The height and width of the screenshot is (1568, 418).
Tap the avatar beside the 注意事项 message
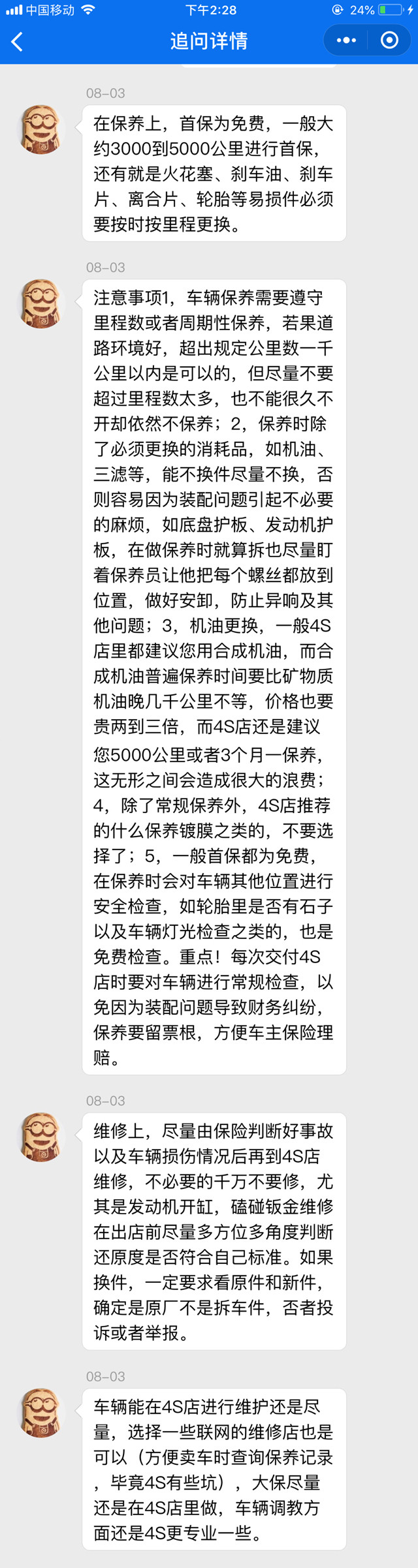(x=41, y=303)
